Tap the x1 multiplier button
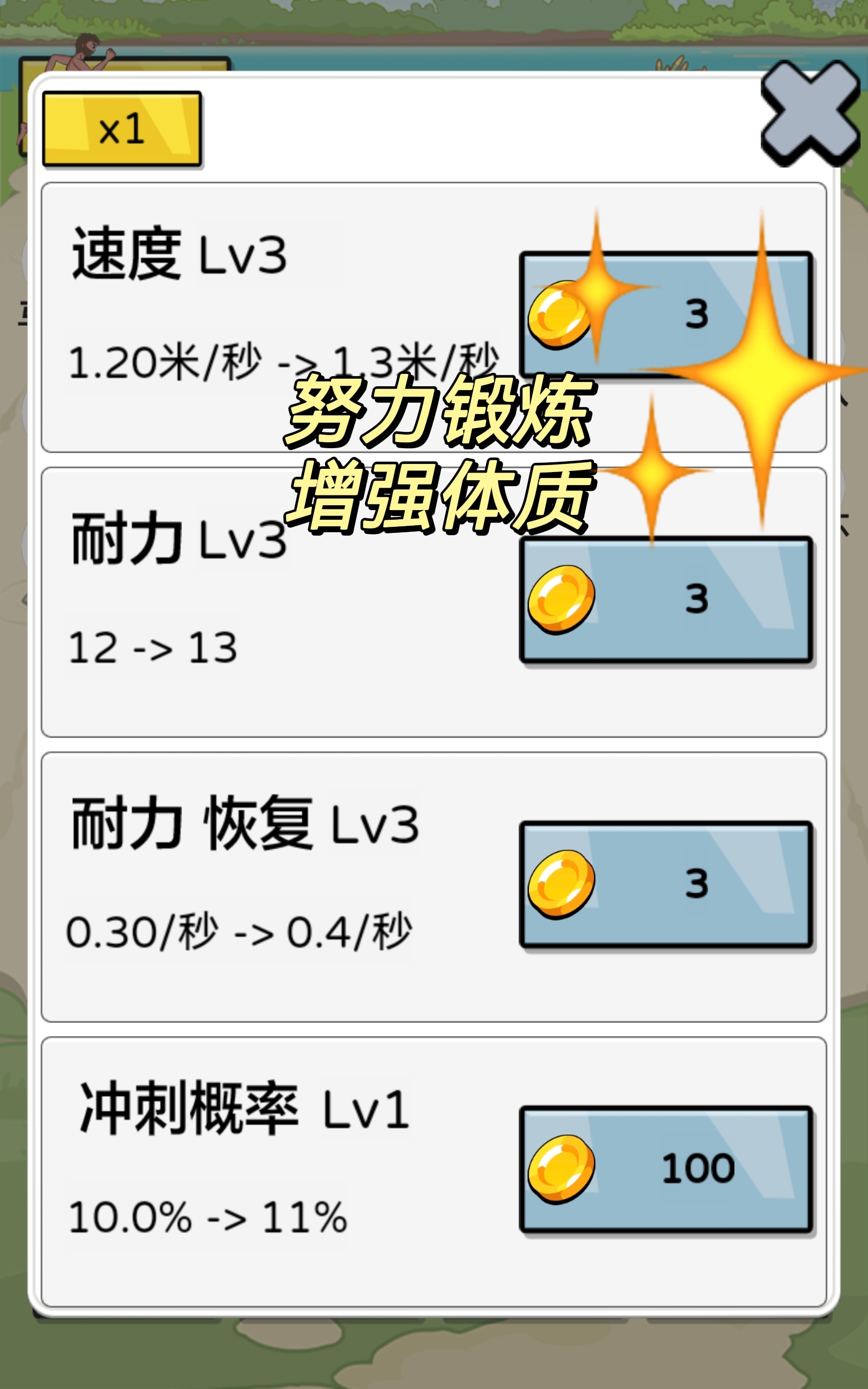This screenshot has width=868, height=1389. coord(122,129)
